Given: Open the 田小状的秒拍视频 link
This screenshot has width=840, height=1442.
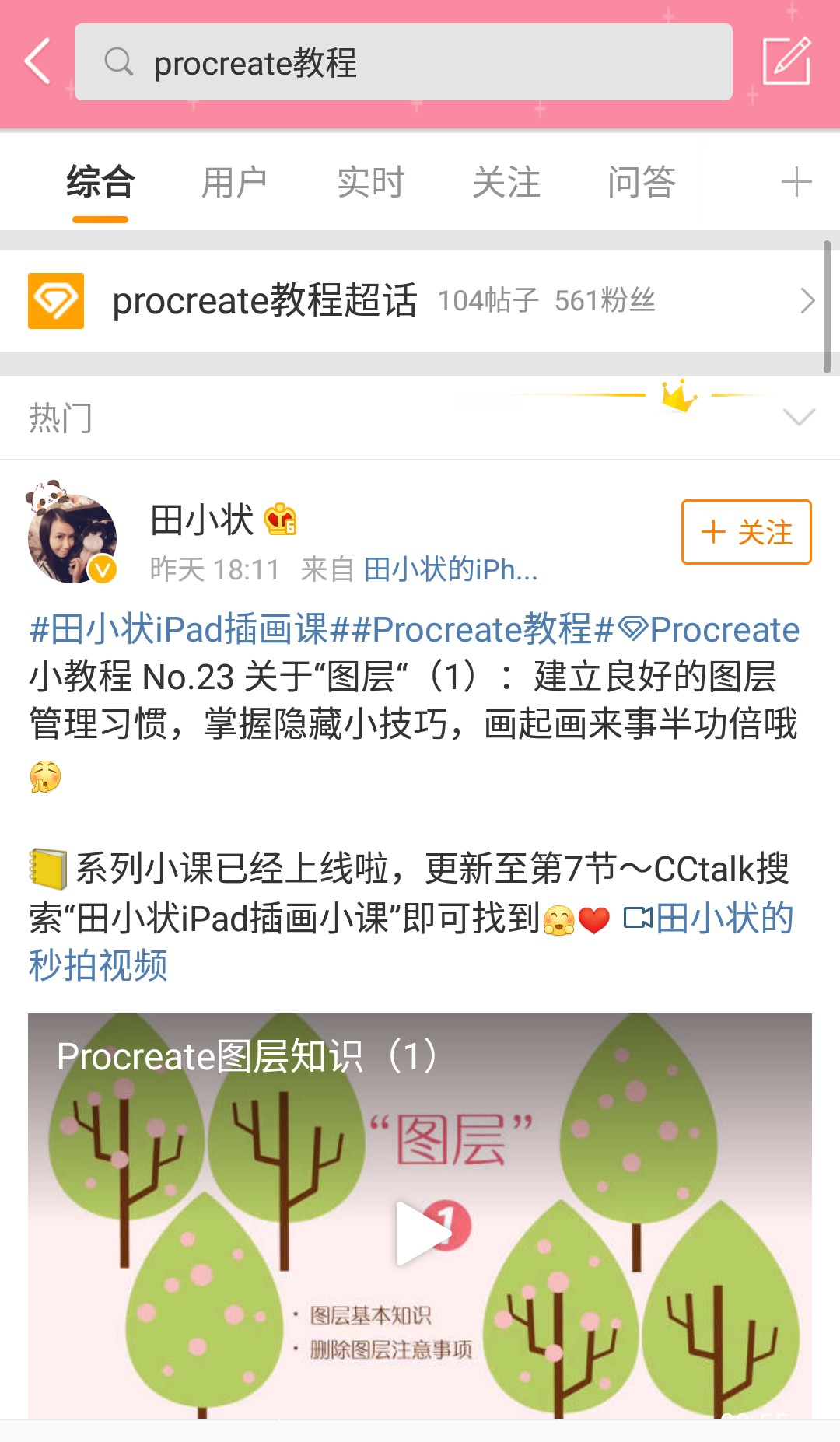Looking at the screenshot, I should pyautogui.click(x=411, y=942).
